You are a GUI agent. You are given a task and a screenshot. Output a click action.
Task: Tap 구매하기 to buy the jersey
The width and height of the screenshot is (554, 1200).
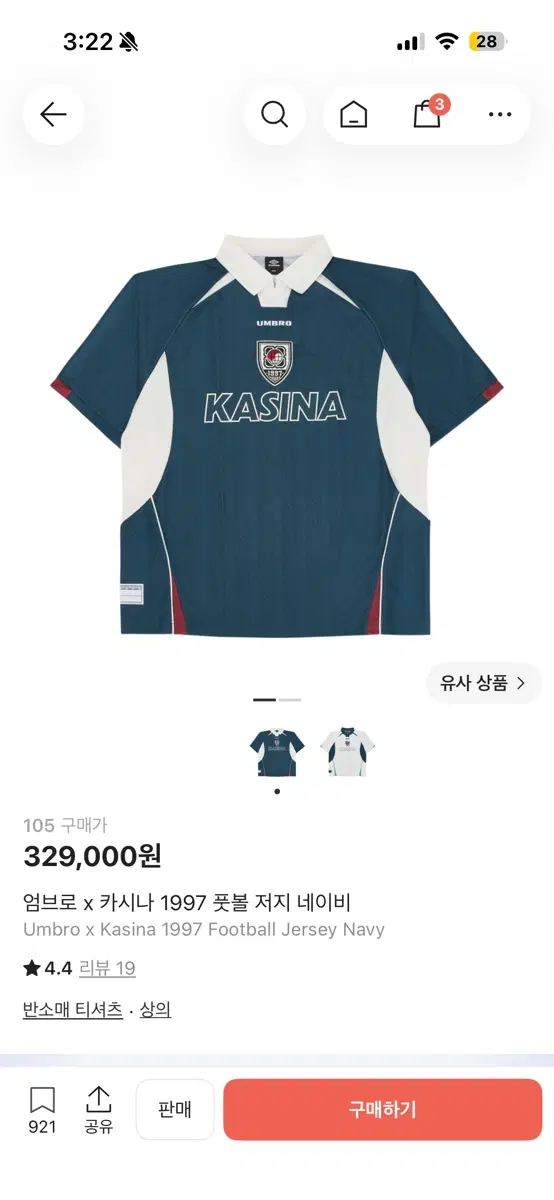coord(383,1109)
